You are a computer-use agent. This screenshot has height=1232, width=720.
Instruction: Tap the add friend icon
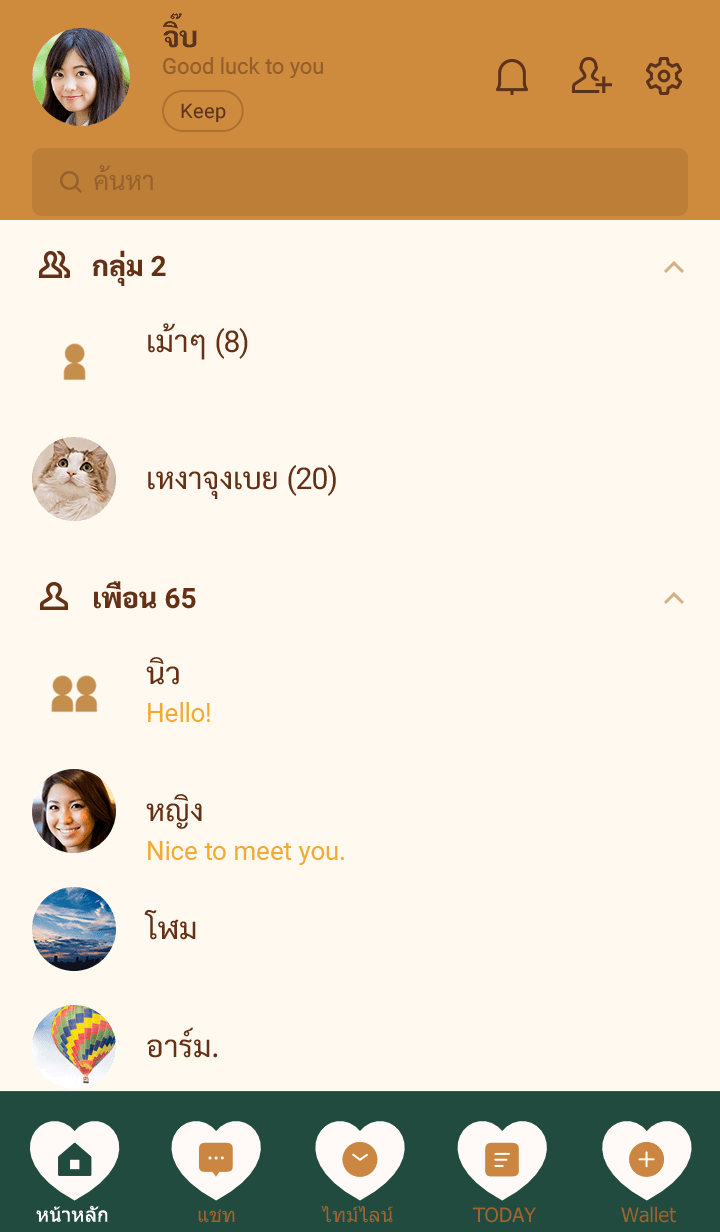tap(590, 77)
